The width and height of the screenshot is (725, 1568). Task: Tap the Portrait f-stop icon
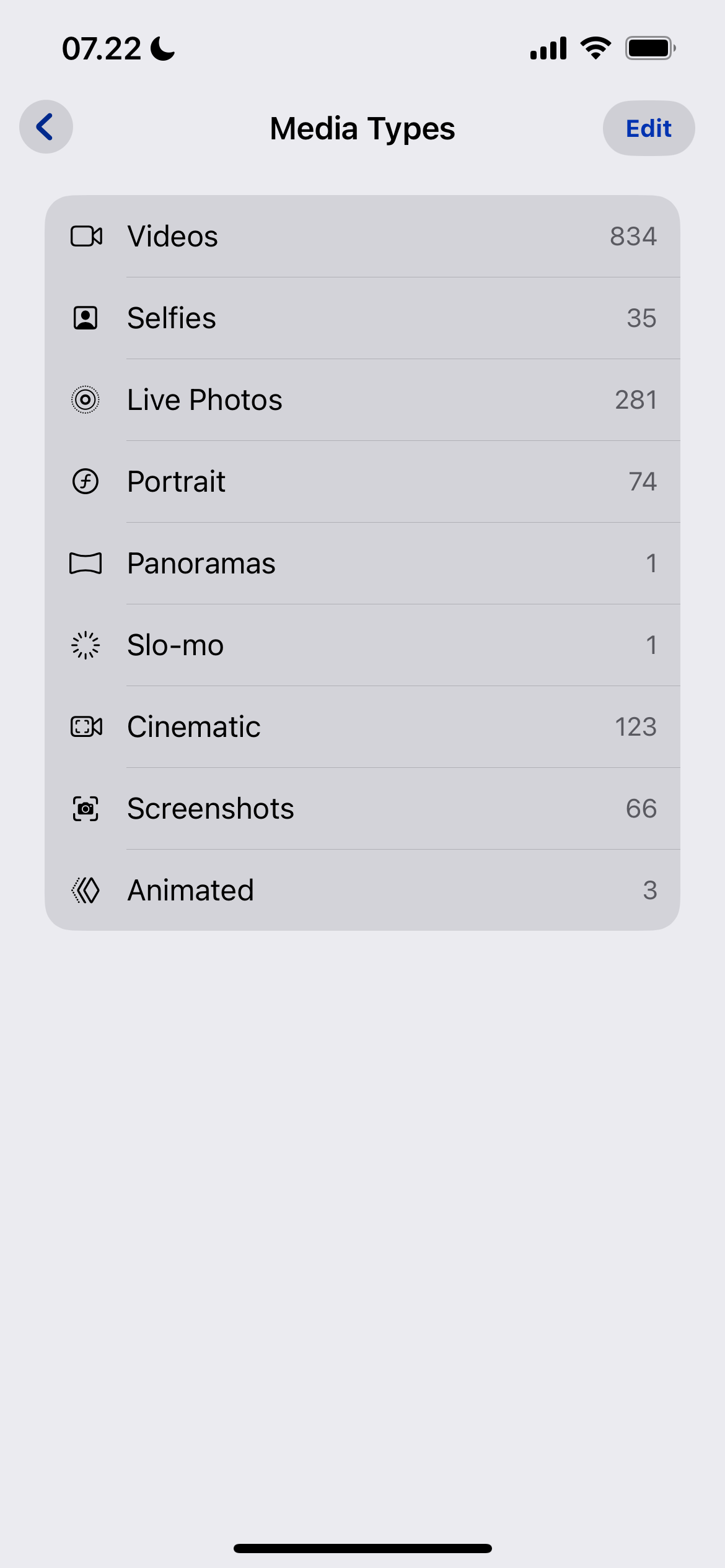[x=85, y=481]
